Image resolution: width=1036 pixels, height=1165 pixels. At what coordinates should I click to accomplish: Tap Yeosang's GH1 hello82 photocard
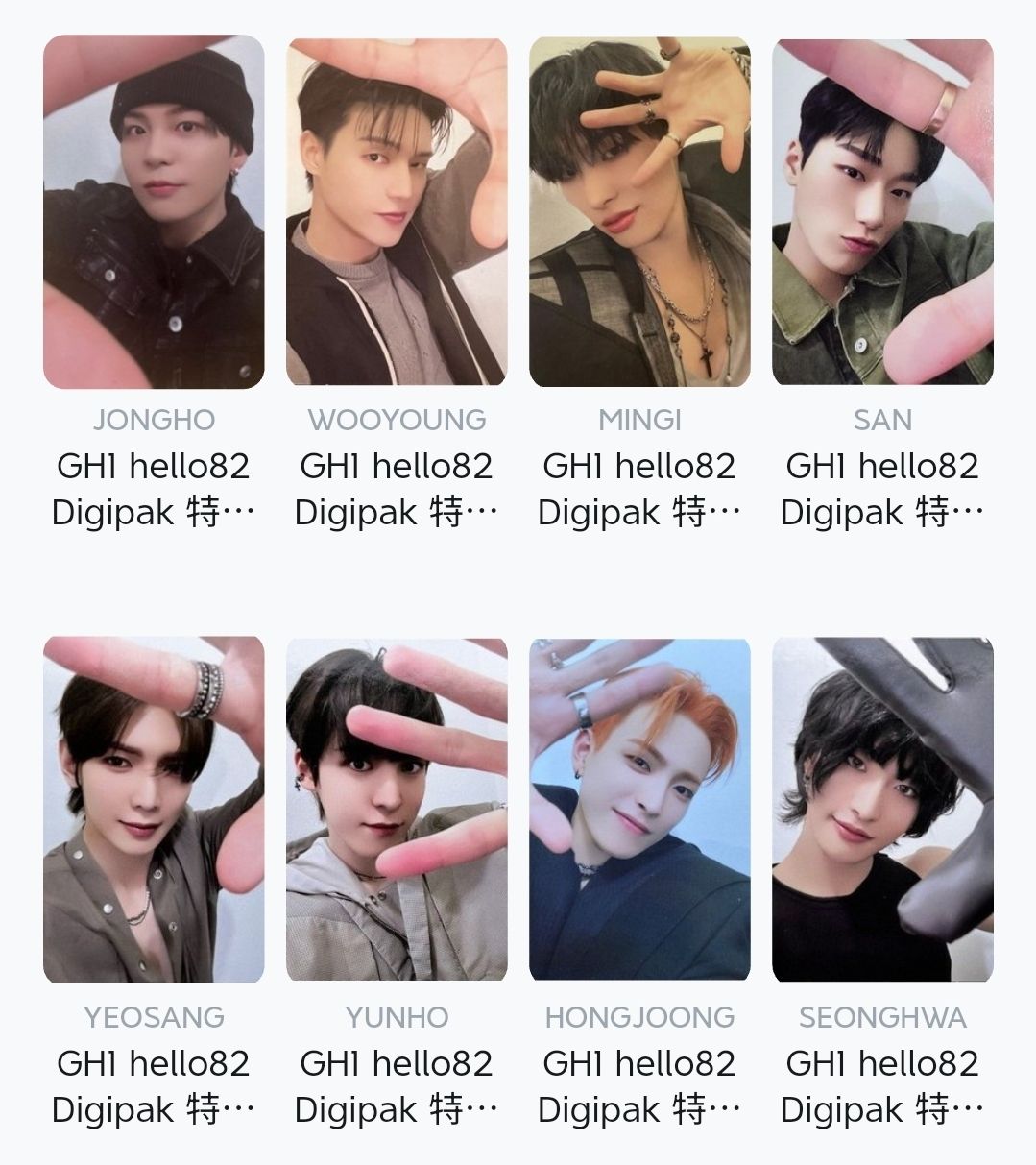point(154,810)
